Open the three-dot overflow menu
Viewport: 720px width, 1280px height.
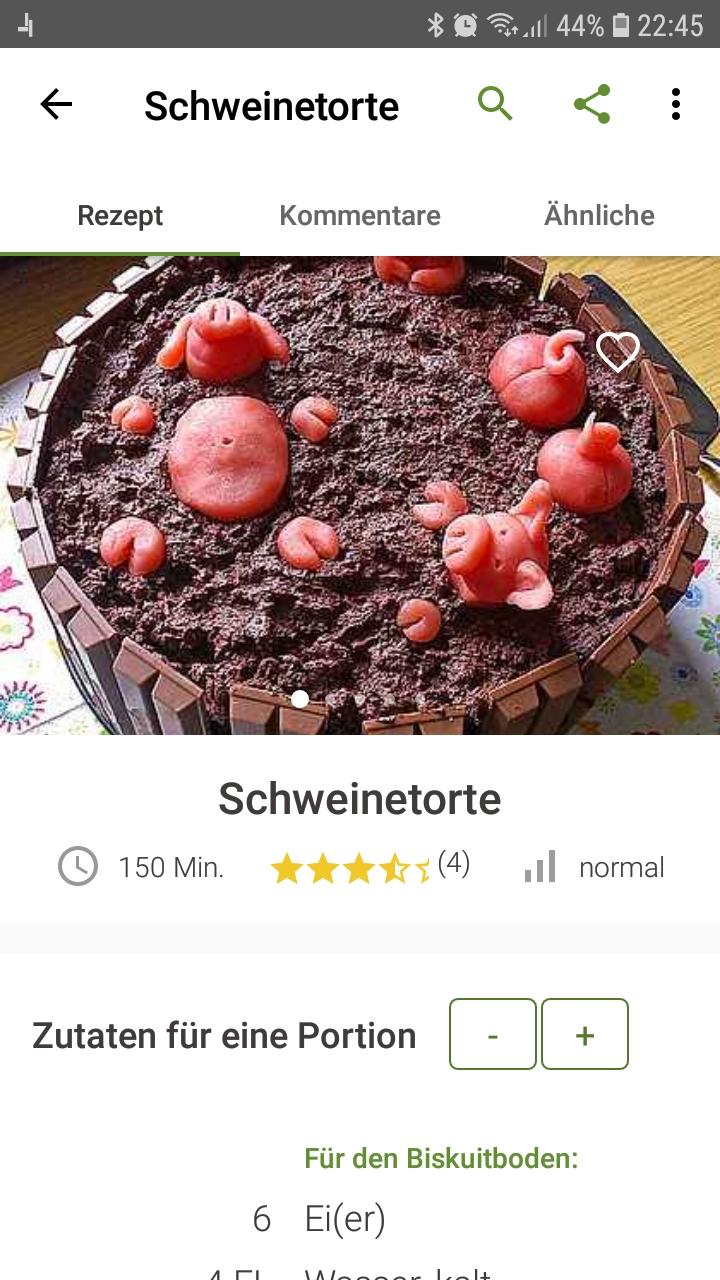(676, 104)
